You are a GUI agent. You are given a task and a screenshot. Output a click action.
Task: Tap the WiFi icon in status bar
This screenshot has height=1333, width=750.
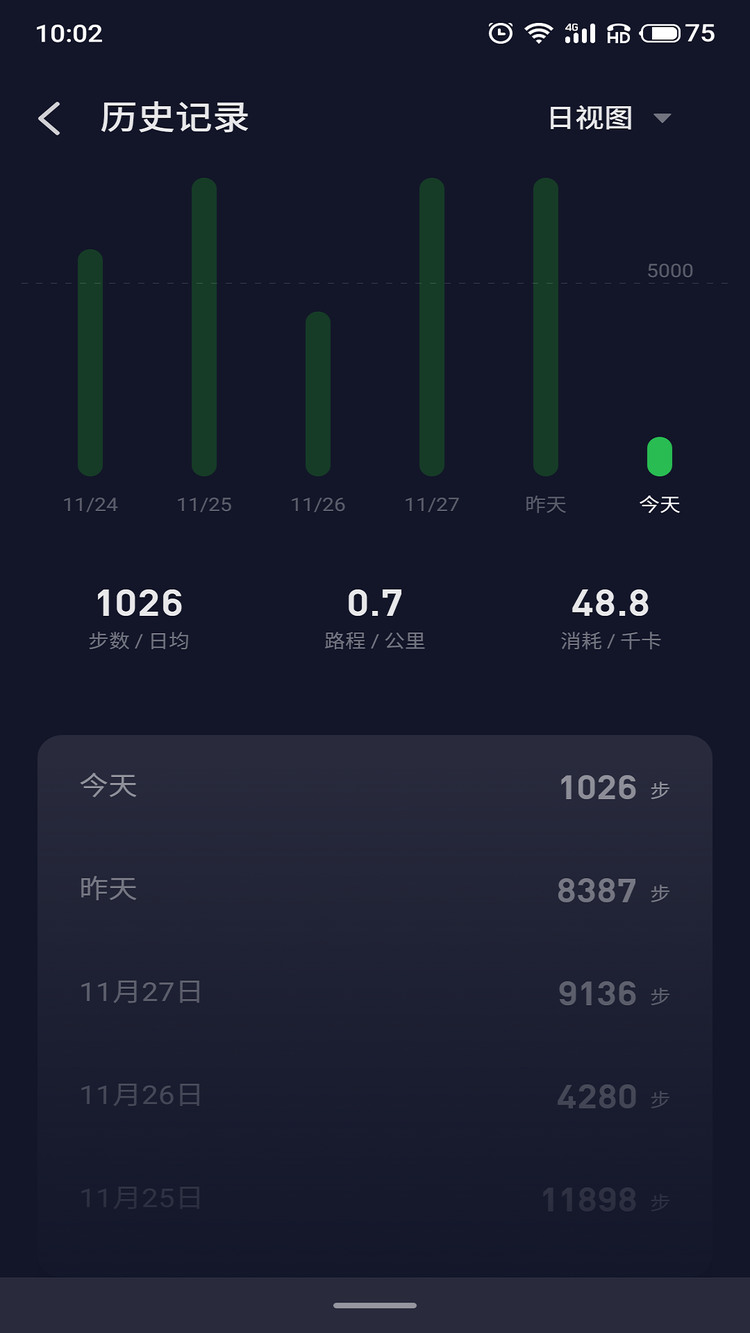[x=540, y=33]
